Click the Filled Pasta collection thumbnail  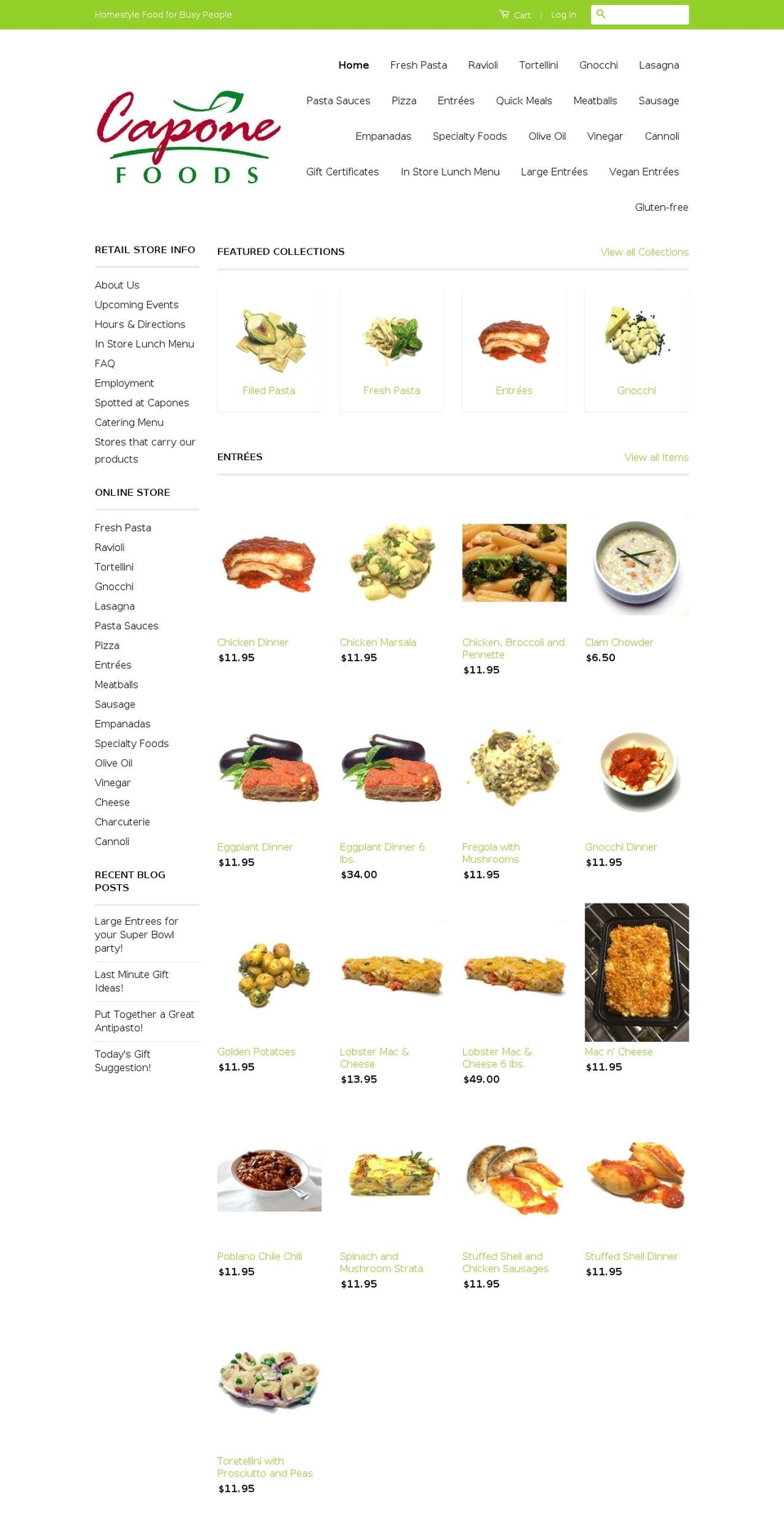[x=269, y=338]
